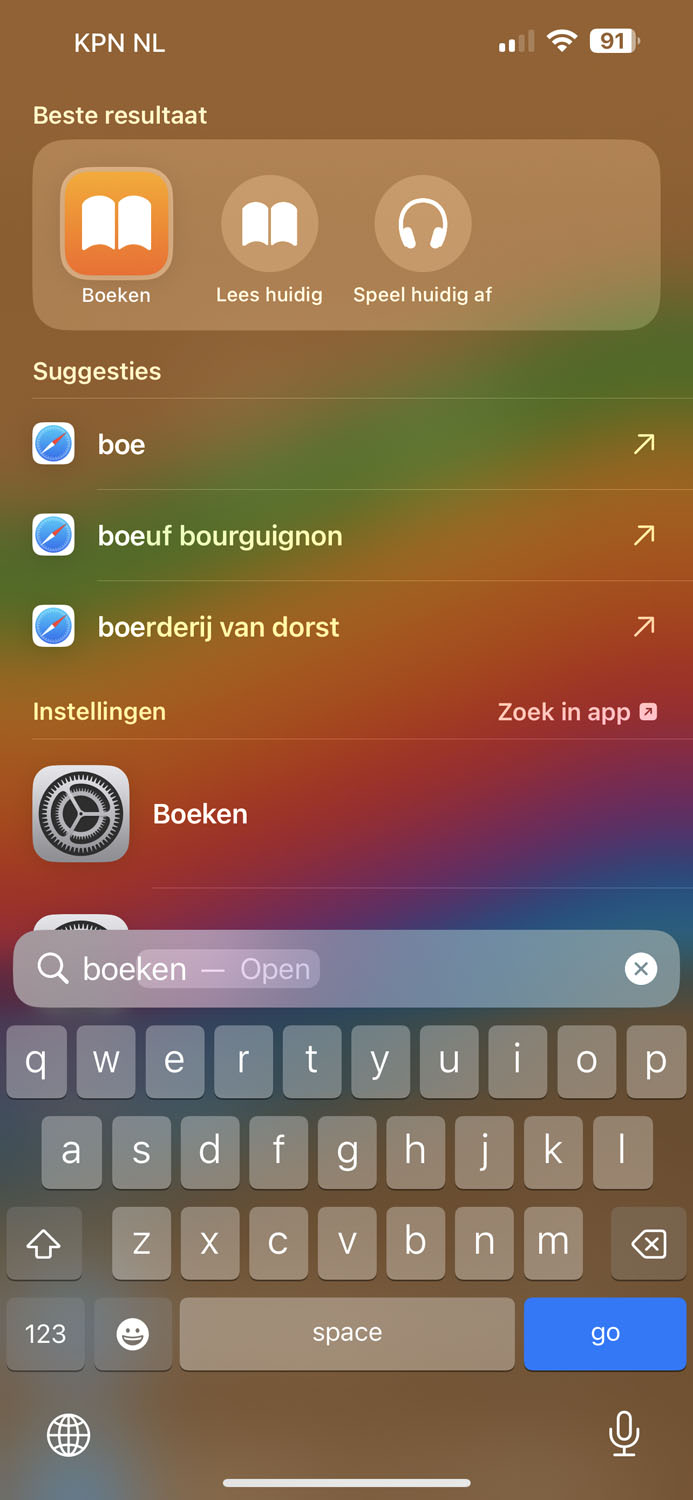The width and height of the screenshot is (693, 1500).
Task: Hit the blue go key
Action: [605, 1333]
